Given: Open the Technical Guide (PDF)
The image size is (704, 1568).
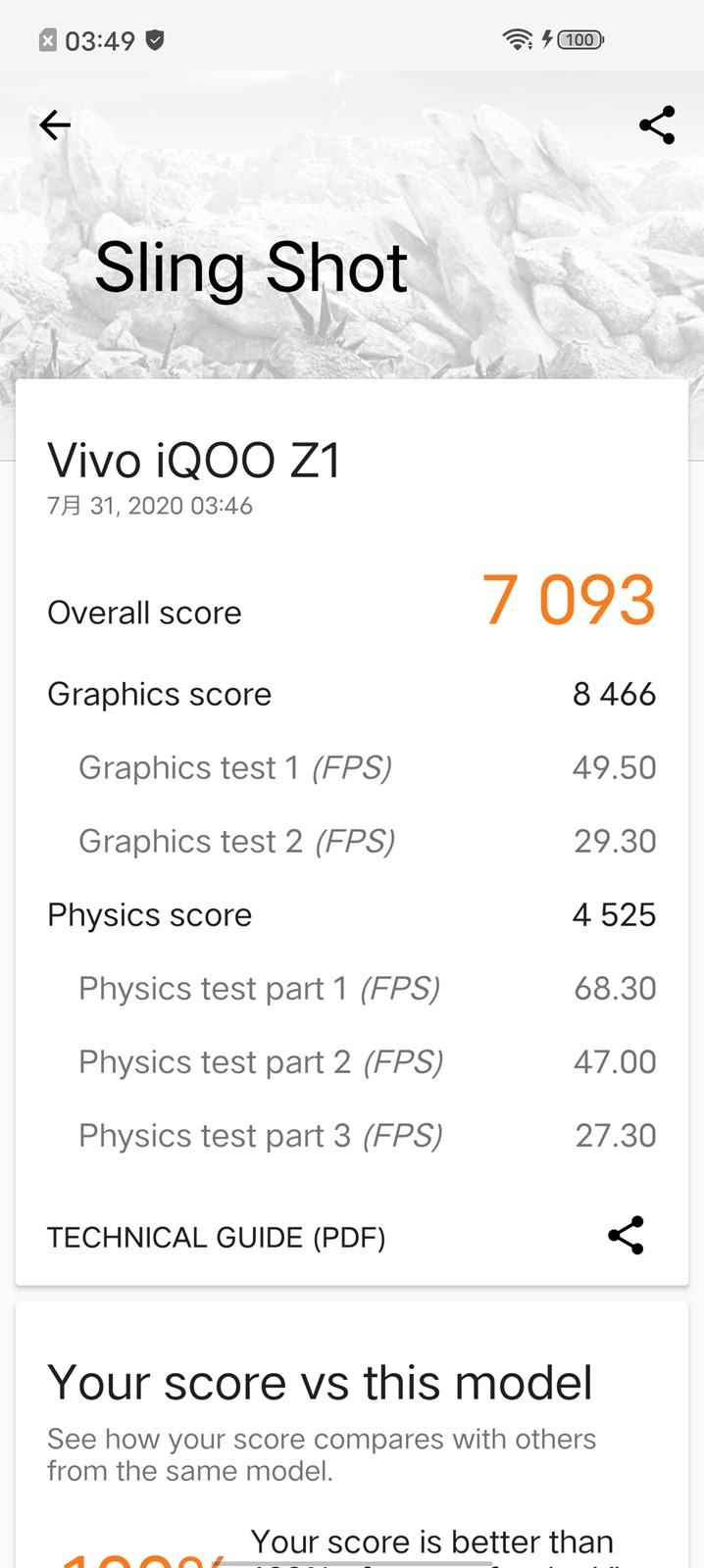Looking at the screenshot, I should [216, 1237].
